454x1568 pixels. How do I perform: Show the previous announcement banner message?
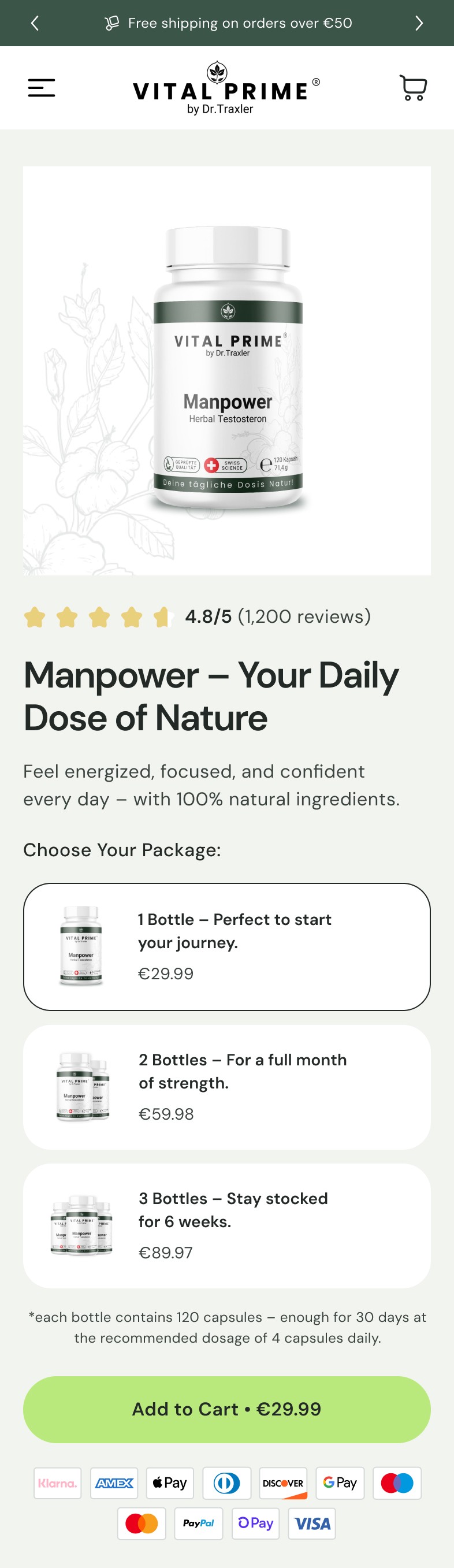[35, 23]
